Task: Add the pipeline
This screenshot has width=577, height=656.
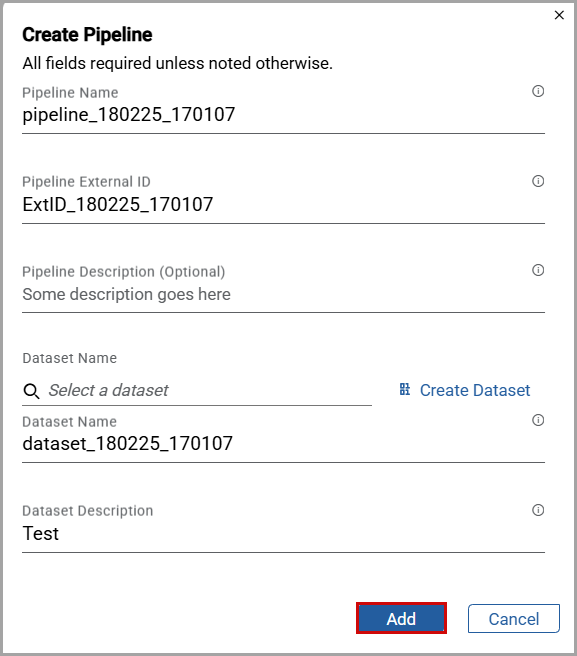Action: [401, 618]
